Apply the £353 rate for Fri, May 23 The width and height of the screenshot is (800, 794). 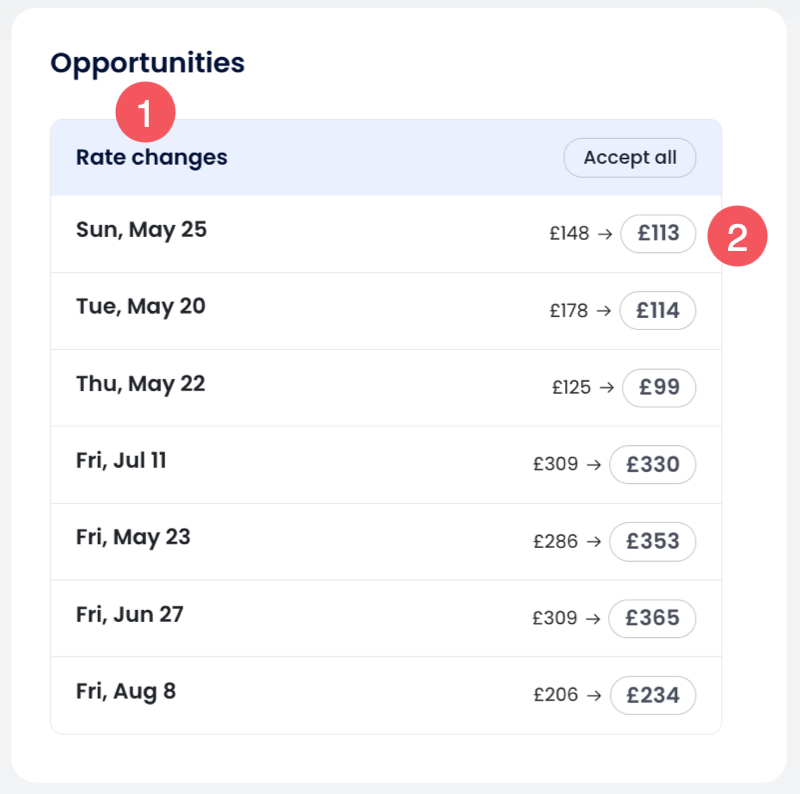click(x=652, y=542)
